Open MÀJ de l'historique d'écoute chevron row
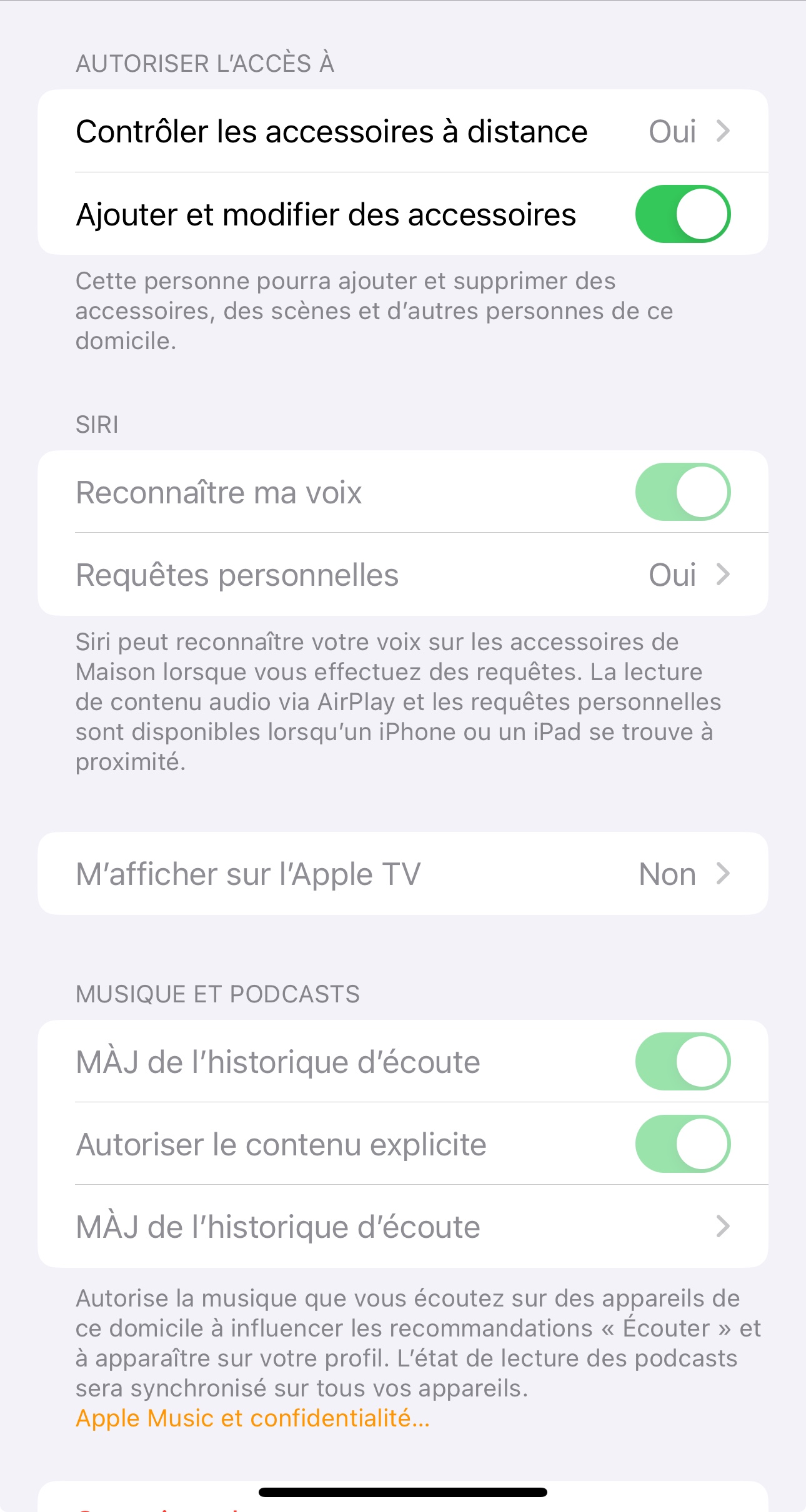The width and height of the screenshot is (806, 1512). coord(402,1227)
